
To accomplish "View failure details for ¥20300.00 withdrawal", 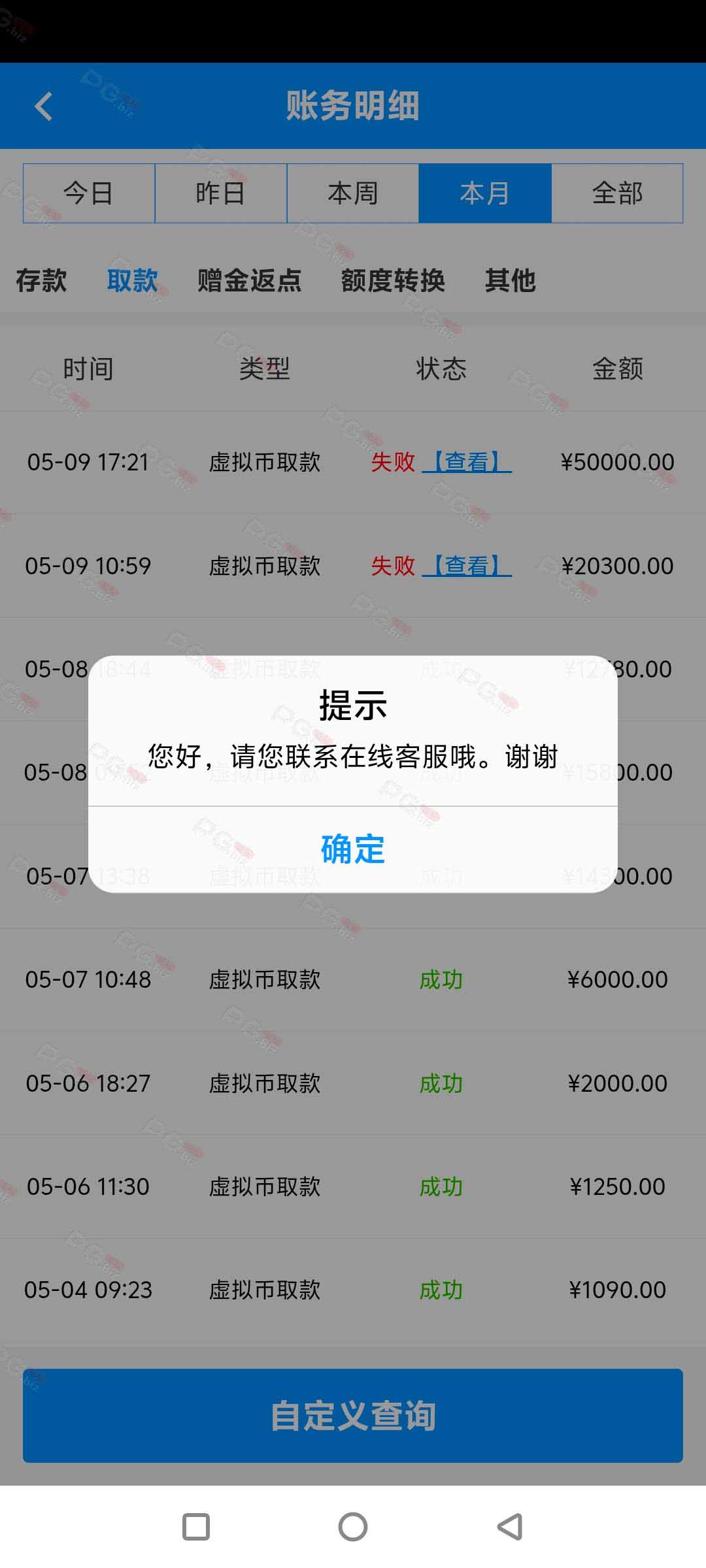I will (467, 566).
